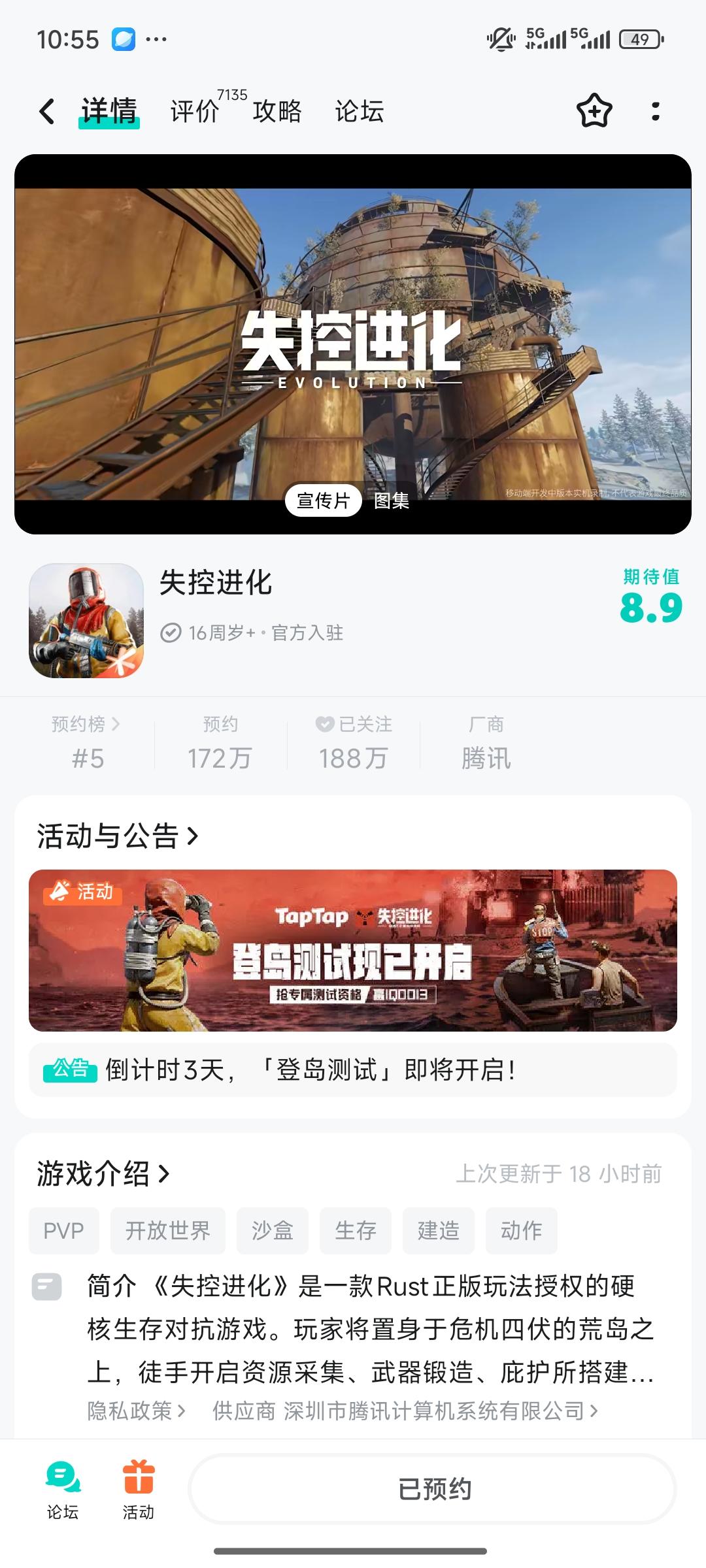This screenshot has width=706, height=1568.
Task: Choose the 沙盒 tag chip
Action: (x=272, y=1231)
